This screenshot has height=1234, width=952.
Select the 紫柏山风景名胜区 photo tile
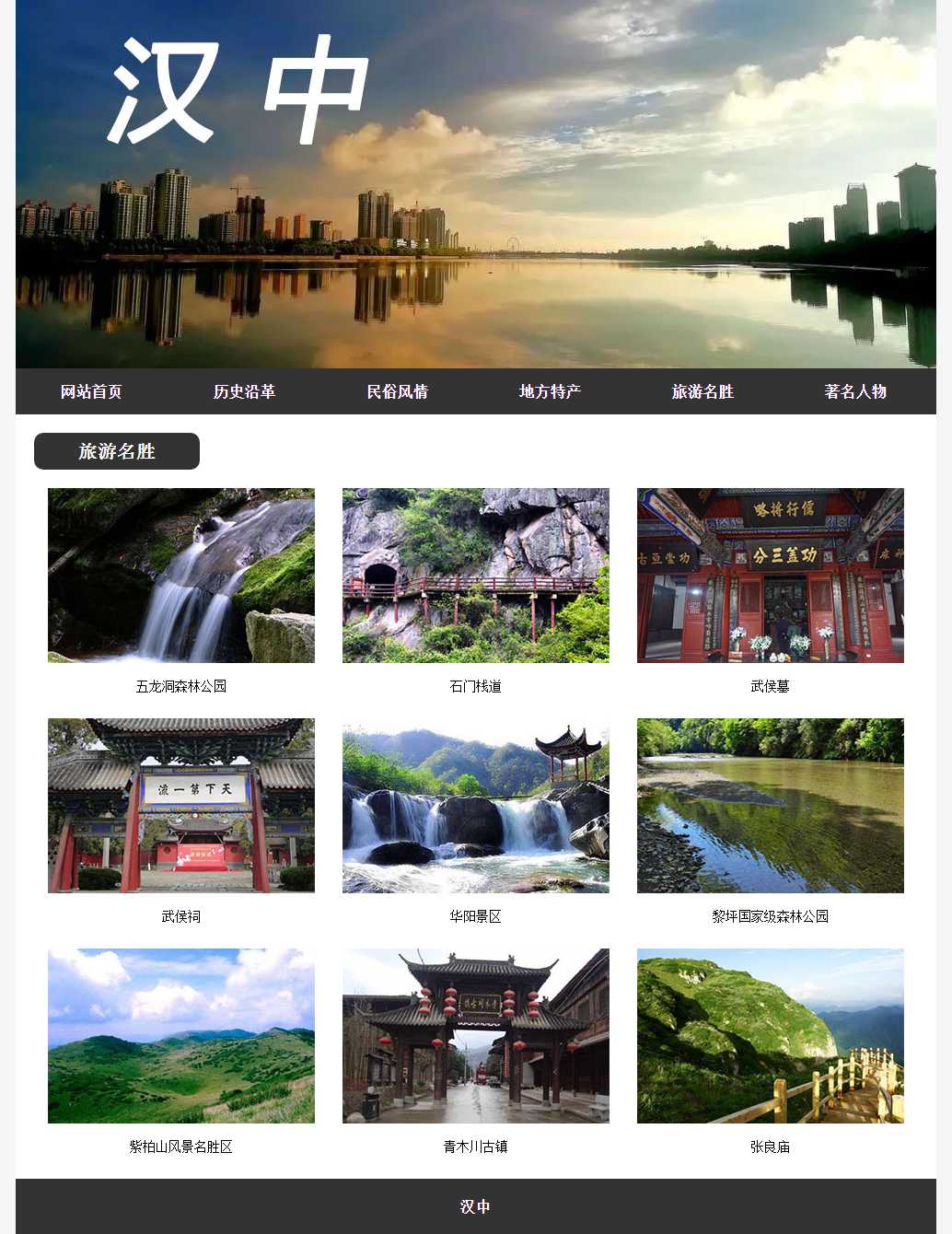coord(181,1036)
